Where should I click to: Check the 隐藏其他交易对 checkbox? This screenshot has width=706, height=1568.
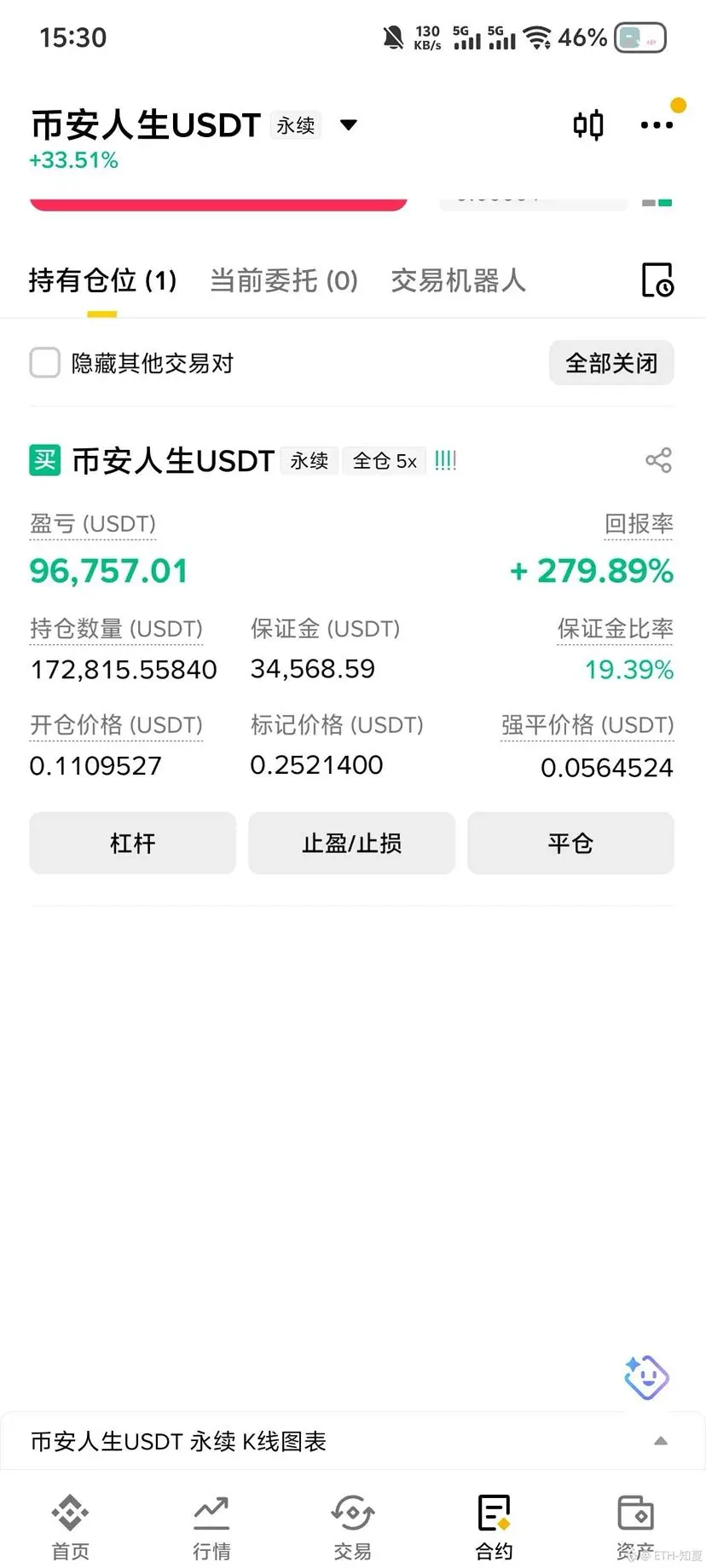click(45, 363)
